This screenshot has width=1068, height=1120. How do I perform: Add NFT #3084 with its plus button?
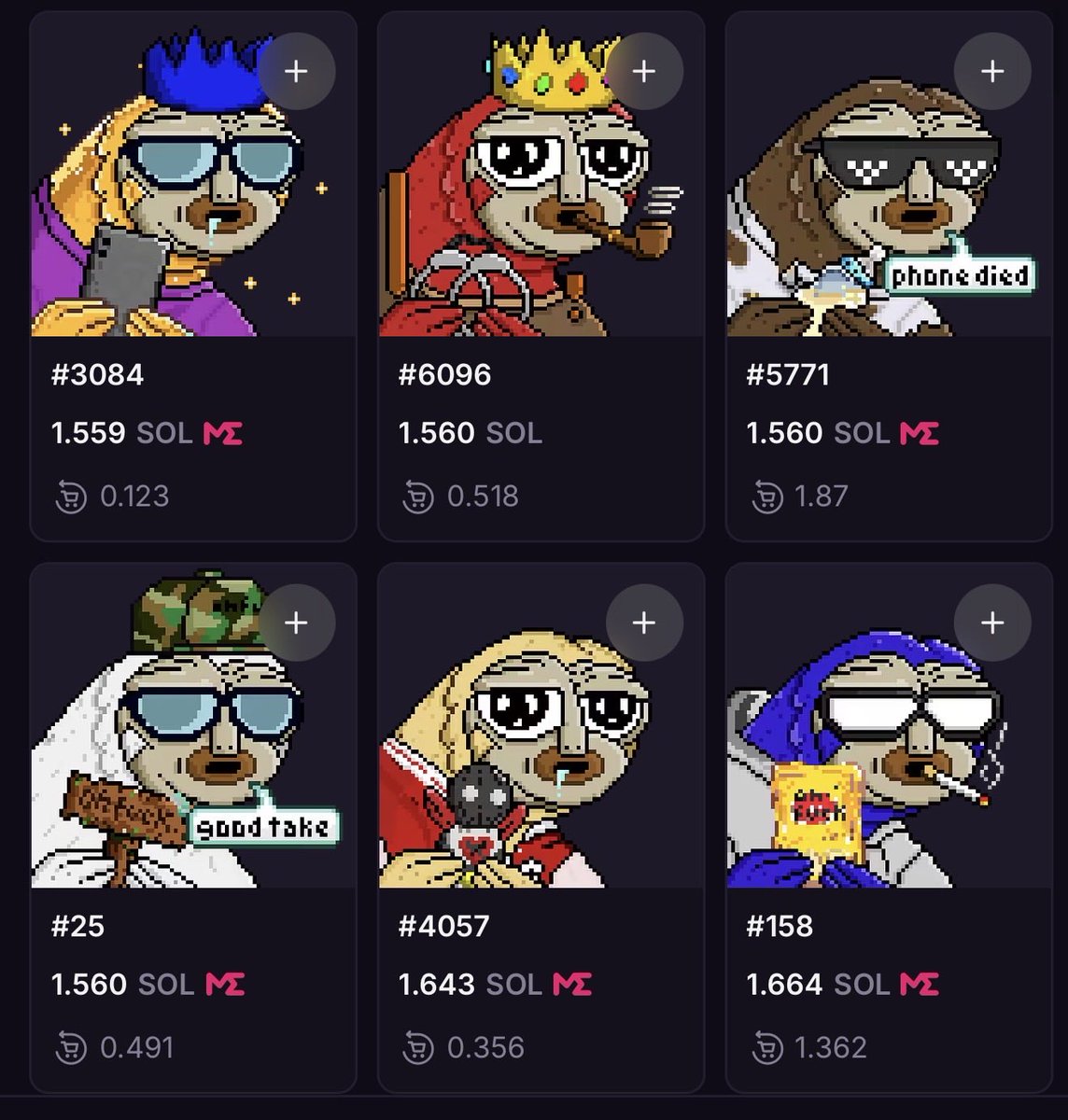pyautogui.click(x=296, y=71)
